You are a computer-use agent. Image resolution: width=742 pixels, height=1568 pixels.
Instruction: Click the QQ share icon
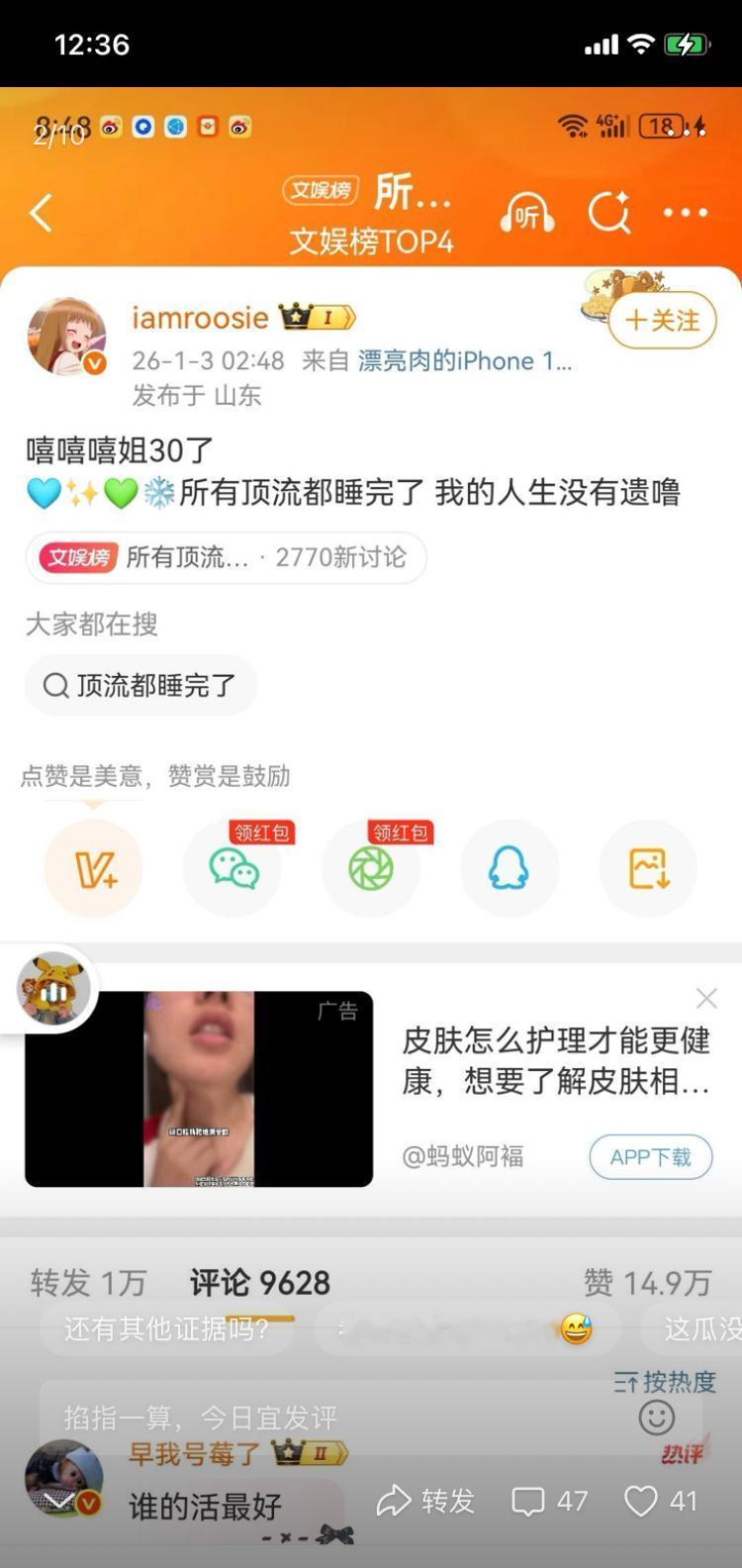pyautogui.click(x=509, y=866)
